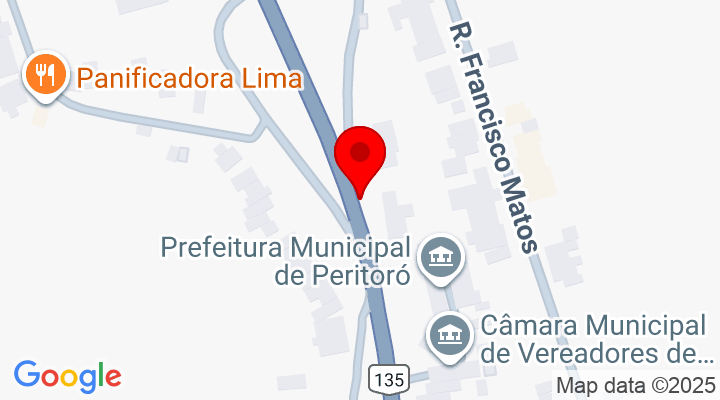
Task: Tap the red location pin
Action: [364, 156]
